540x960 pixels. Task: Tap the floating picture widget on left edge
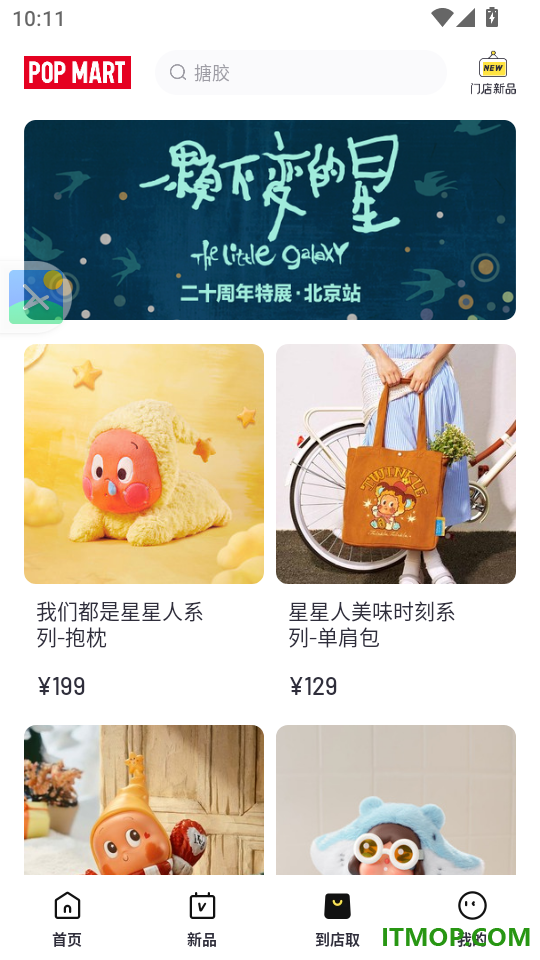pyautogui.click(x=36, y=297)
